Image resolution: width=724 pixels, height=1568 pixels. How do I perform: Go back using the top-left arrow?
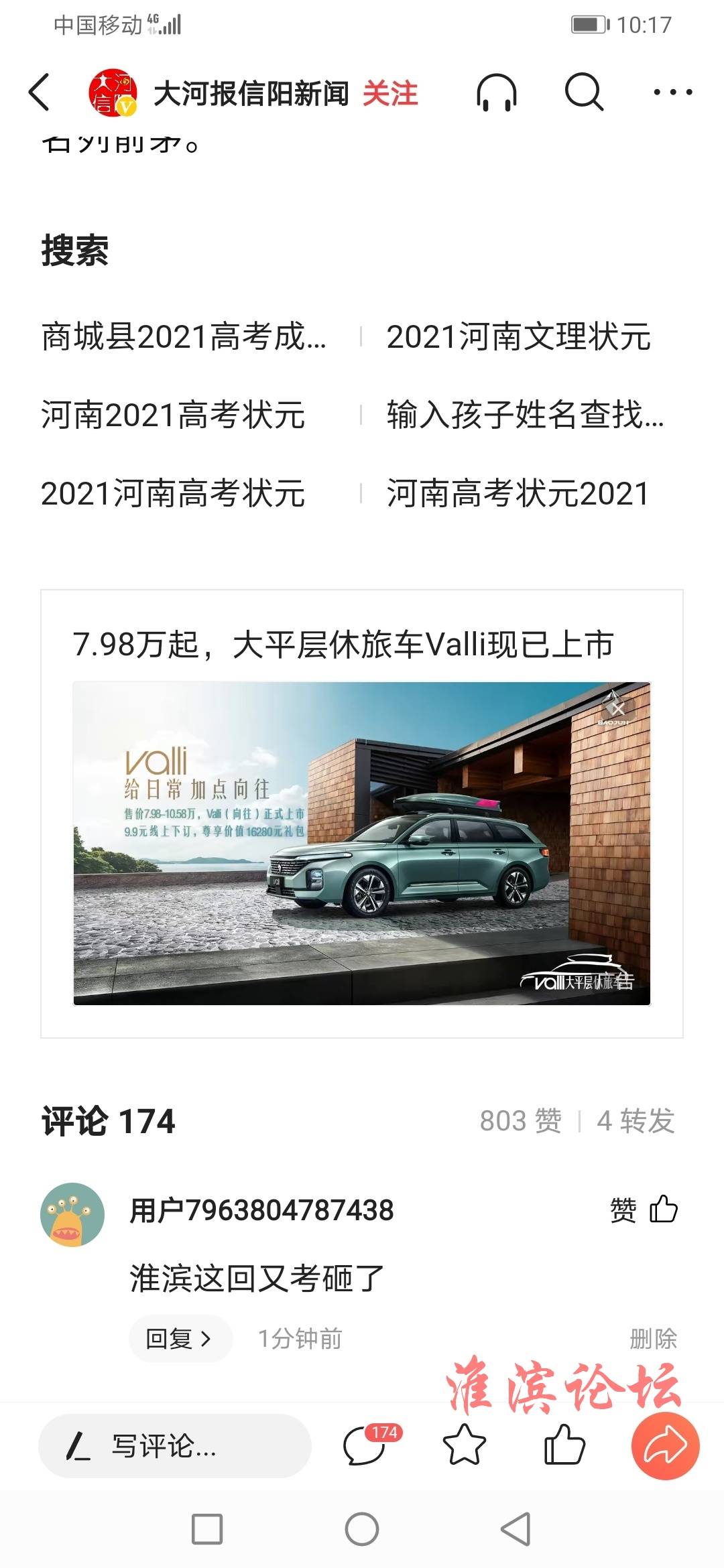click(x=39, y=92)
